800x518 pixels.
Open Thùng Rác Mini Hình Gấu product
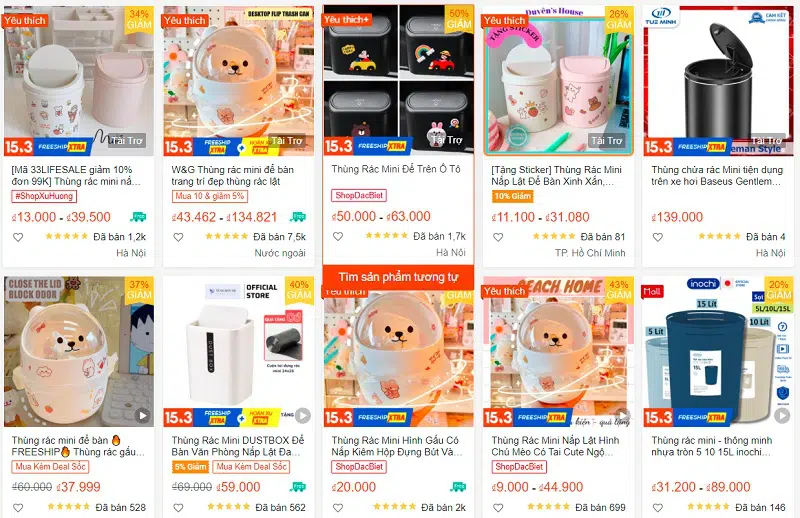coord(397,446)
